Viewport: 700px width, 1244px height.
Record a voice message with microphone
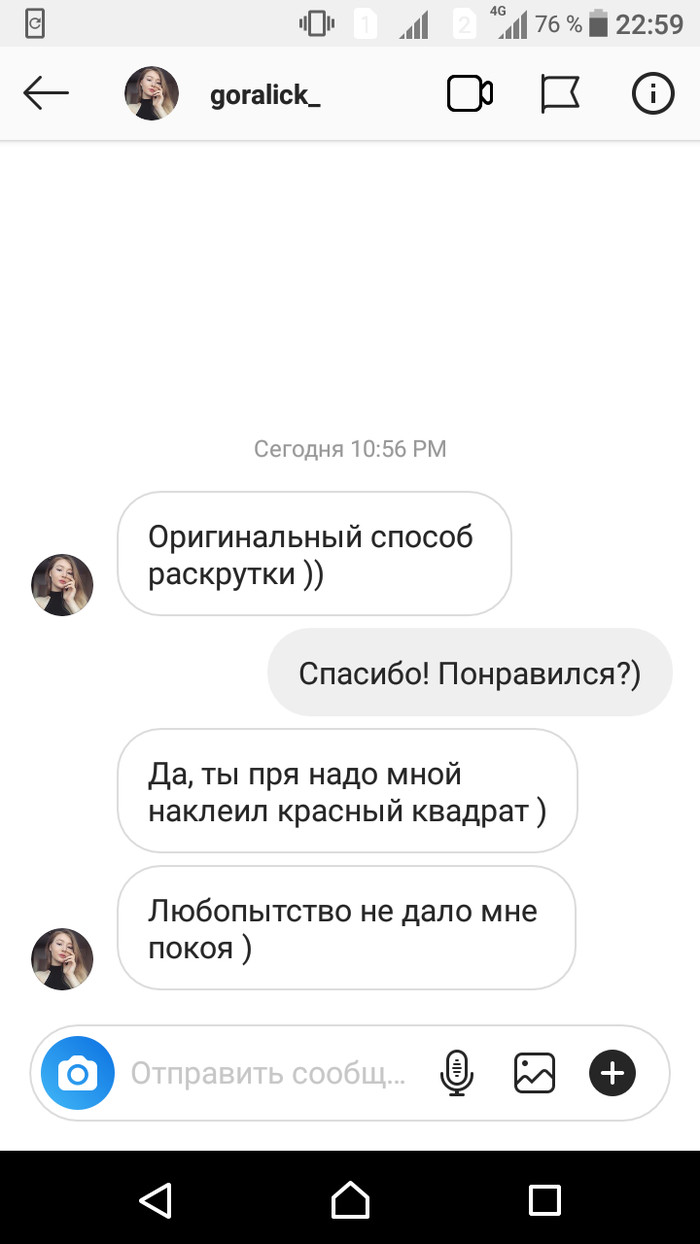point(456,1074)
